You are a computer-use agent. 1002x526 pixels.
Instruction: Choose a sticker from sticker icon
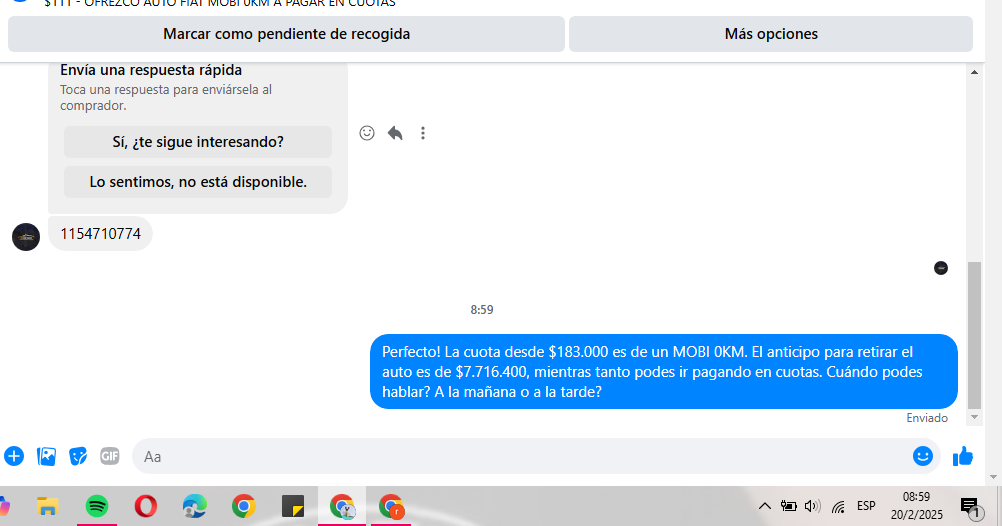tap(78, 456)
